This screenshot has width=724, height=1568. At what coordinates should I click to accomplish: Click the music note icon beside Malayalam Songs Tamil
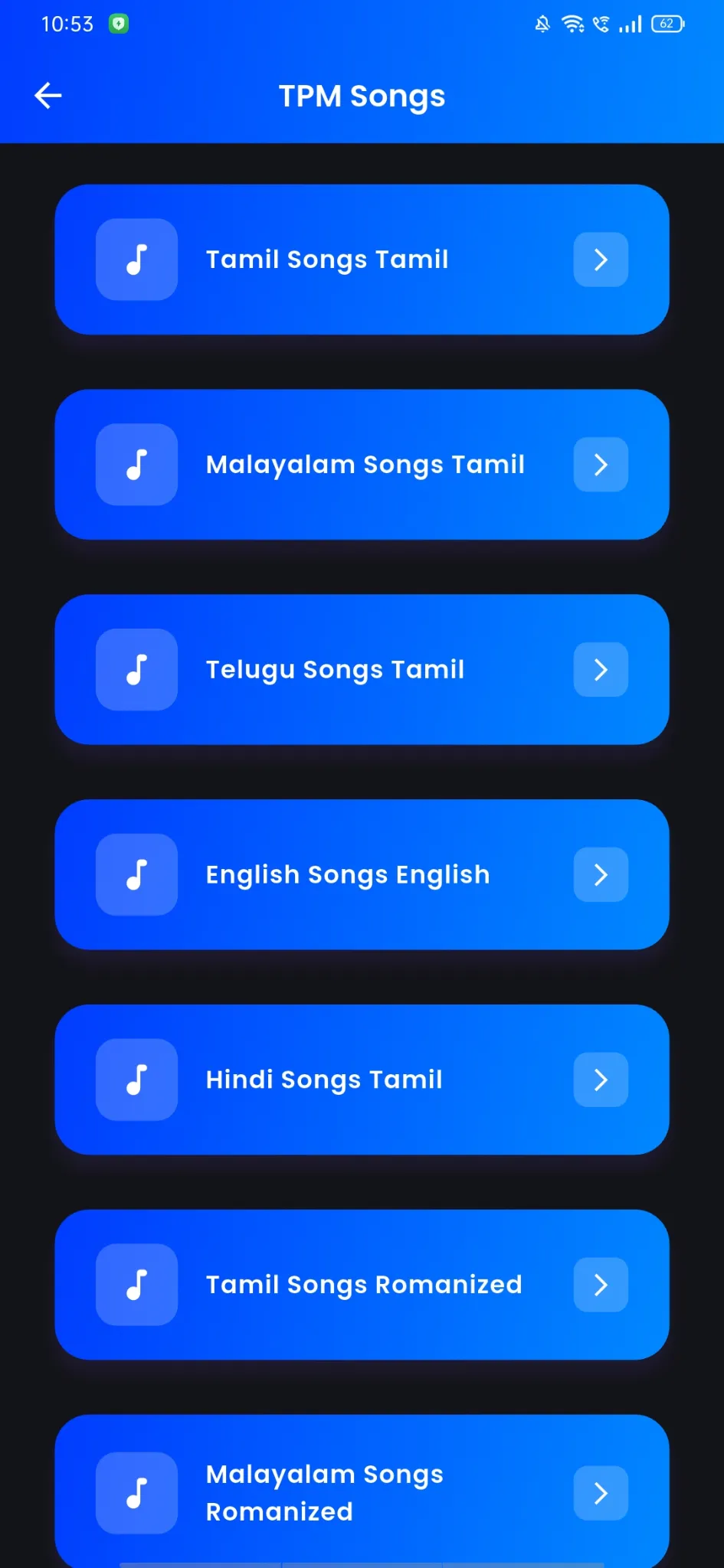coord(136,465)
